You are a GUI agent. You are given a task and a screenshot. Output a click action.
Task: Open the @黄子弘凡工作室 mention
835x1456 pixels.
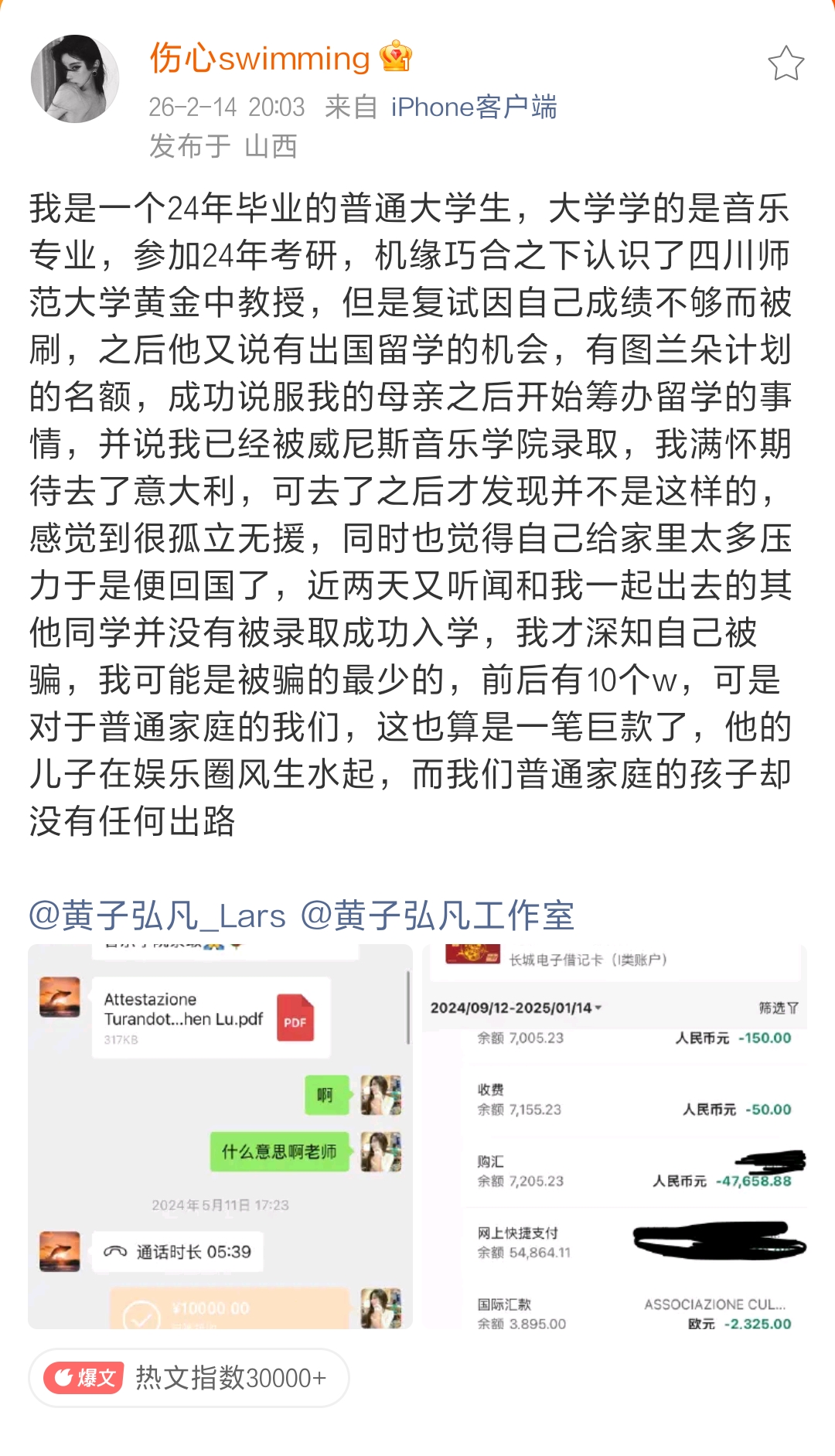click(x=438, y=916)
